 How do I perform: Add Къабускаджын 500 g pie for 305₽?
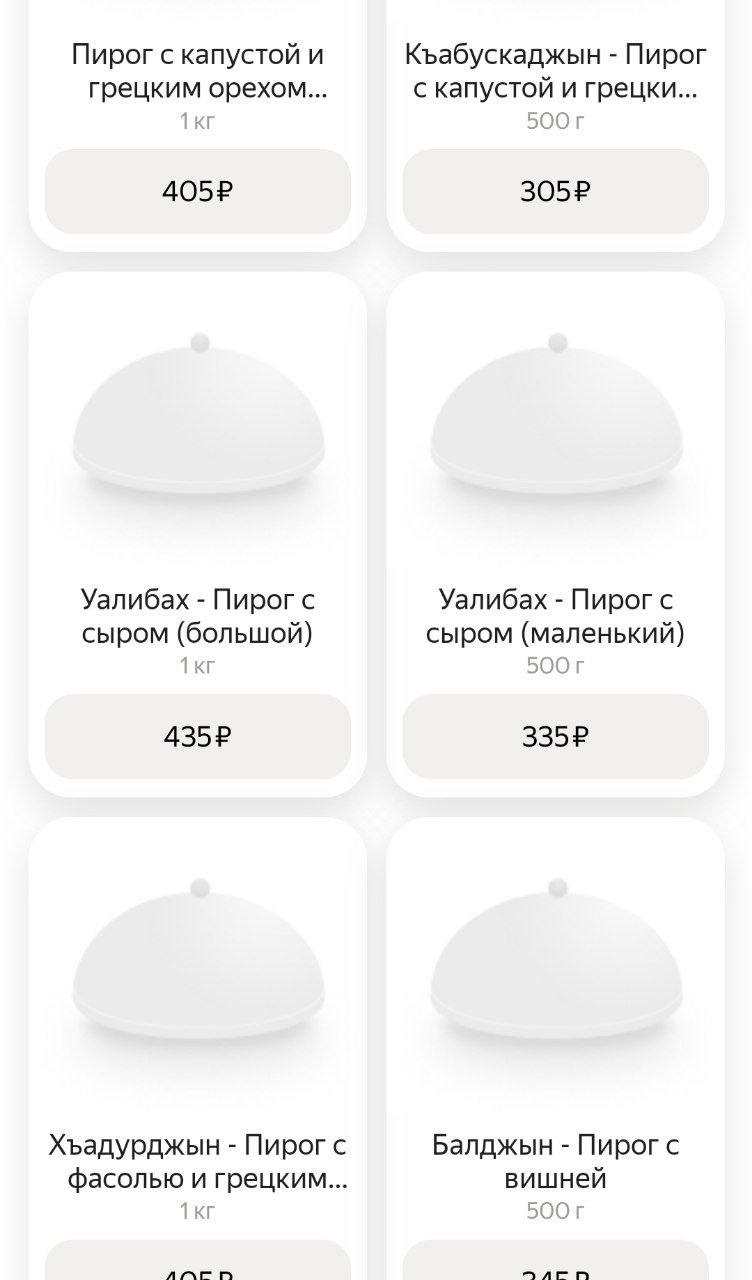[x=555, y=191]
